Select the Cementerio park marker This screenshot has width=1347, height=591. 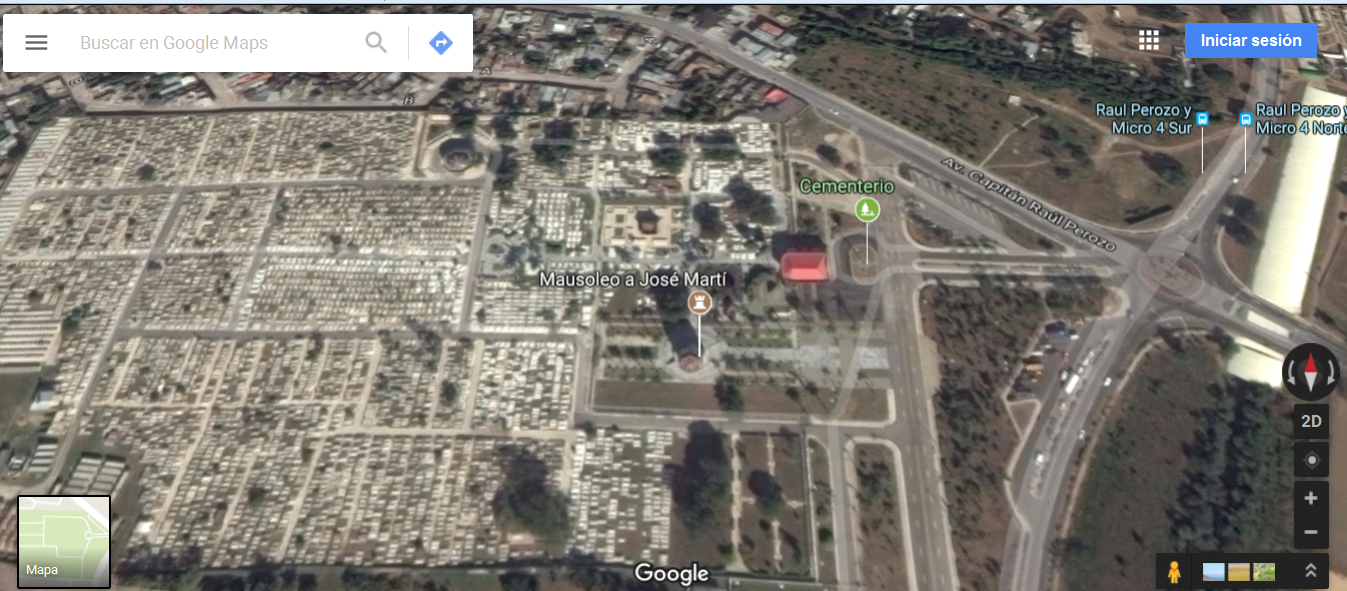867,209
